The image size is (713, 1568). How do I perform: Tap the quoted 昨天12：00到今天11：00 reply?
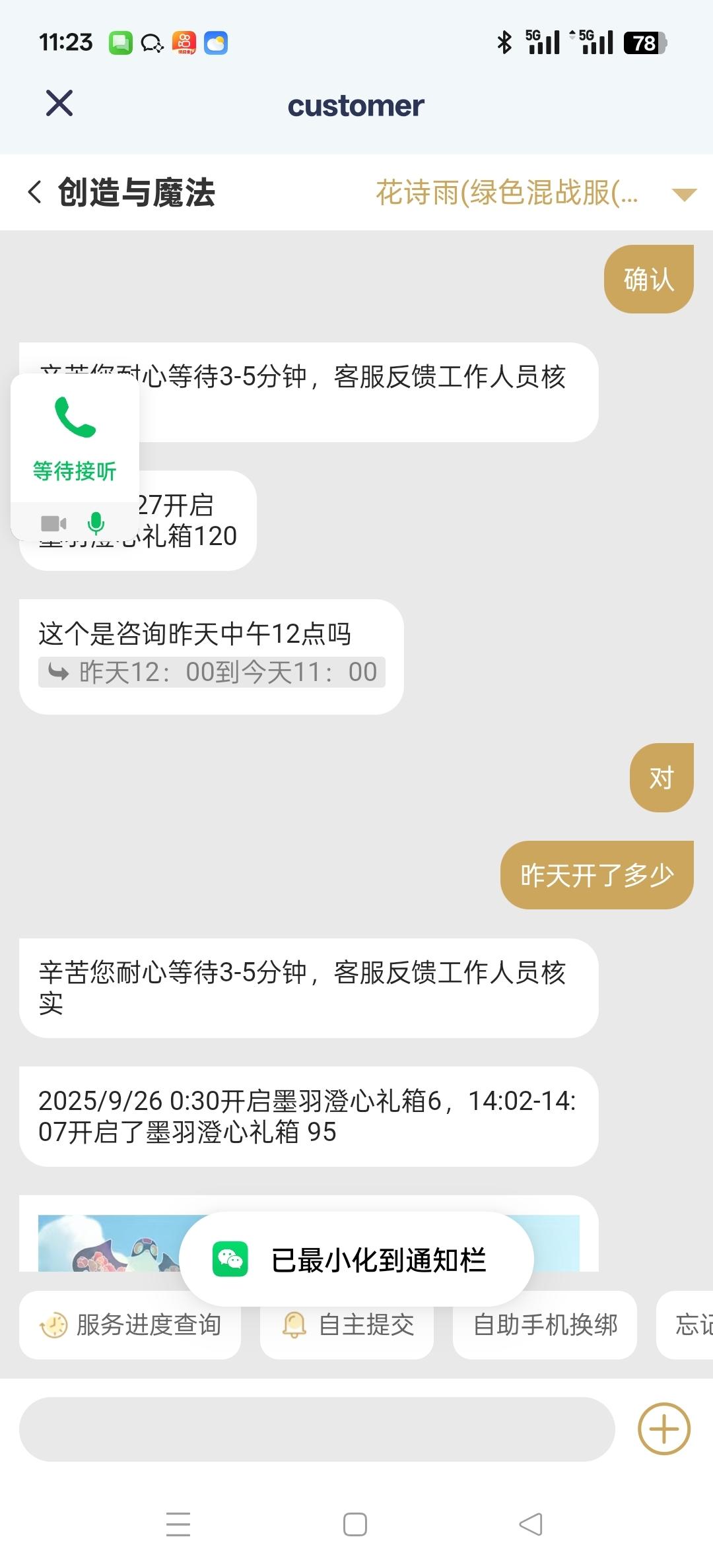pos(211,672)
